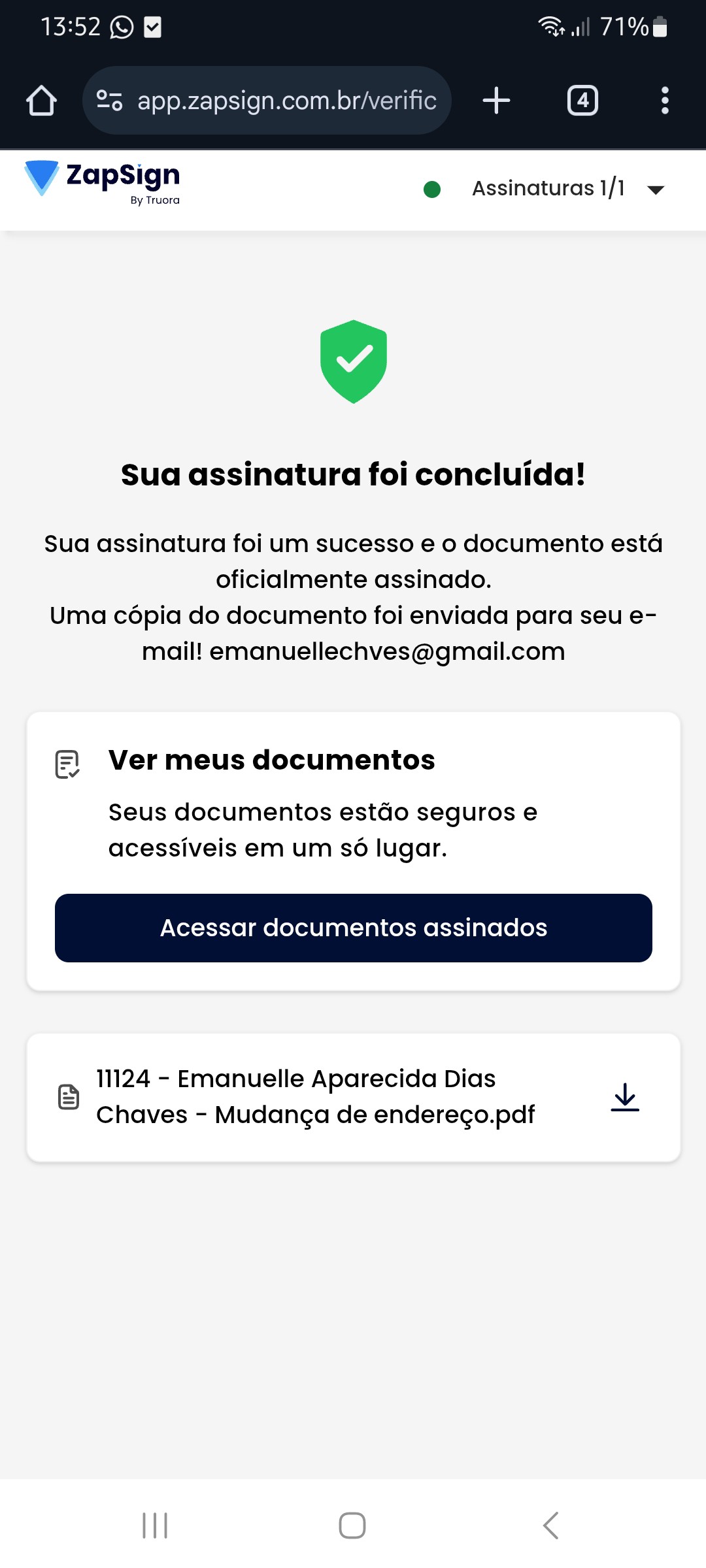
Task: Download the Mudança de endereço PDF
Action: pyautogui.click(x=625, y=1097)
